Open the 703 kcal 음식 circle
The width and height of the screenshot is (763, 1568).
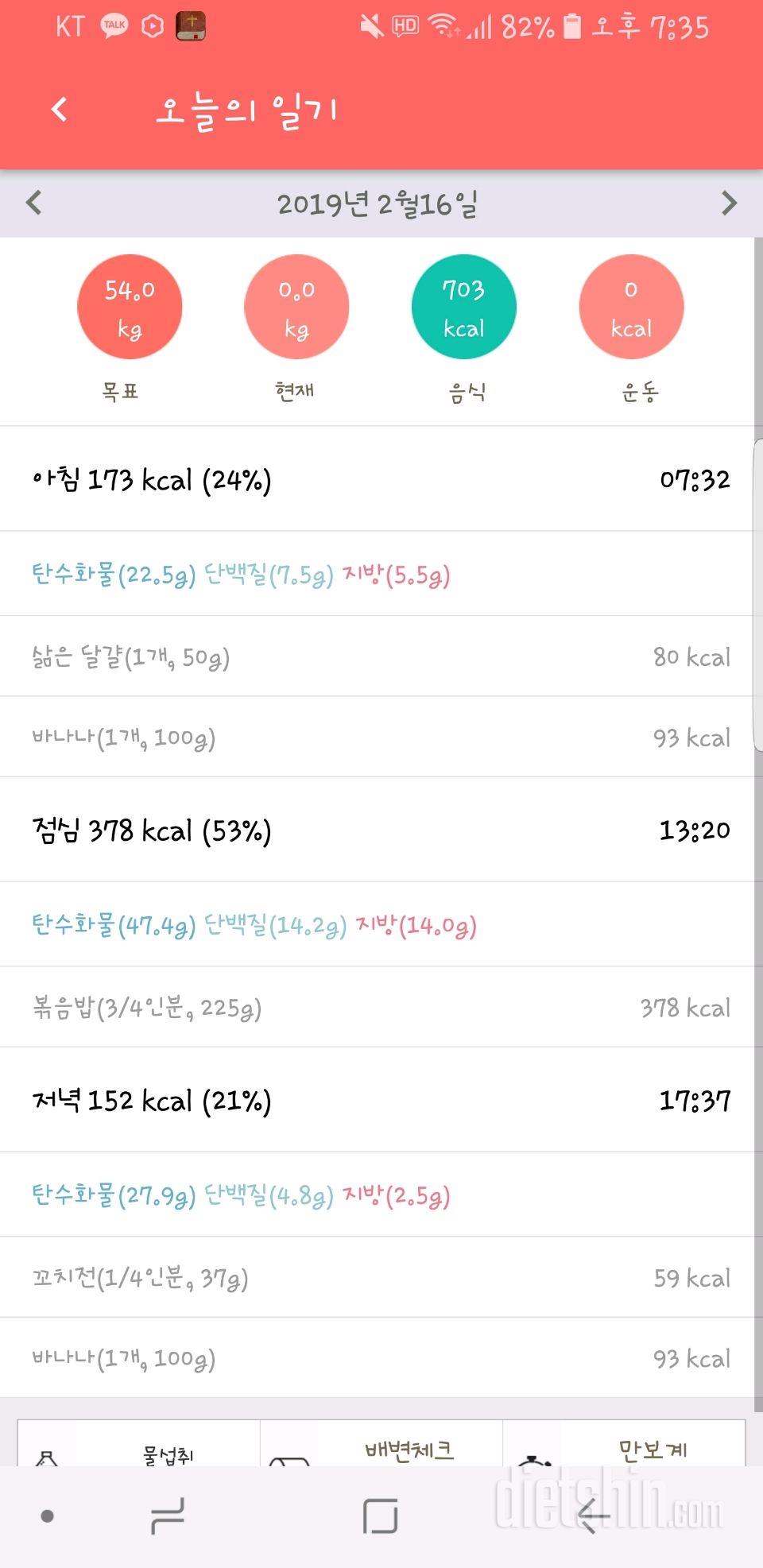[x=463, y=307]
